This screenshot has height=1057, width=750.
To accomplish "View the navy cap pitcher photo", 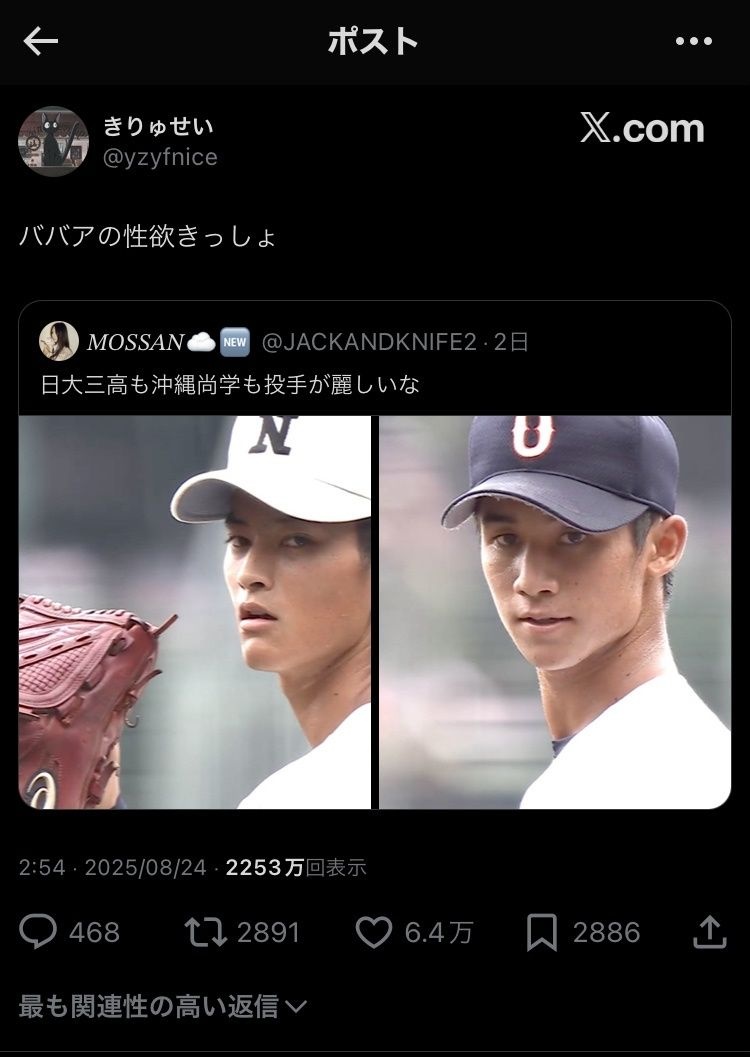I will (x=555, y=612).
